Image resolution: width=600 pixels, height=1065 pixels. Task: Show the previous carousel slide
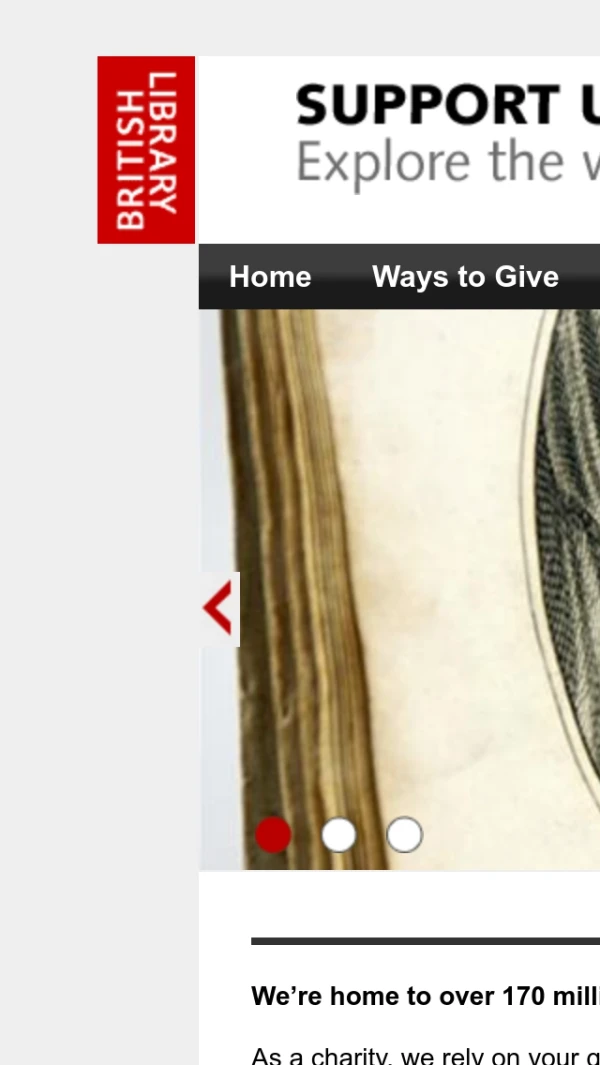tap(219, 608)
